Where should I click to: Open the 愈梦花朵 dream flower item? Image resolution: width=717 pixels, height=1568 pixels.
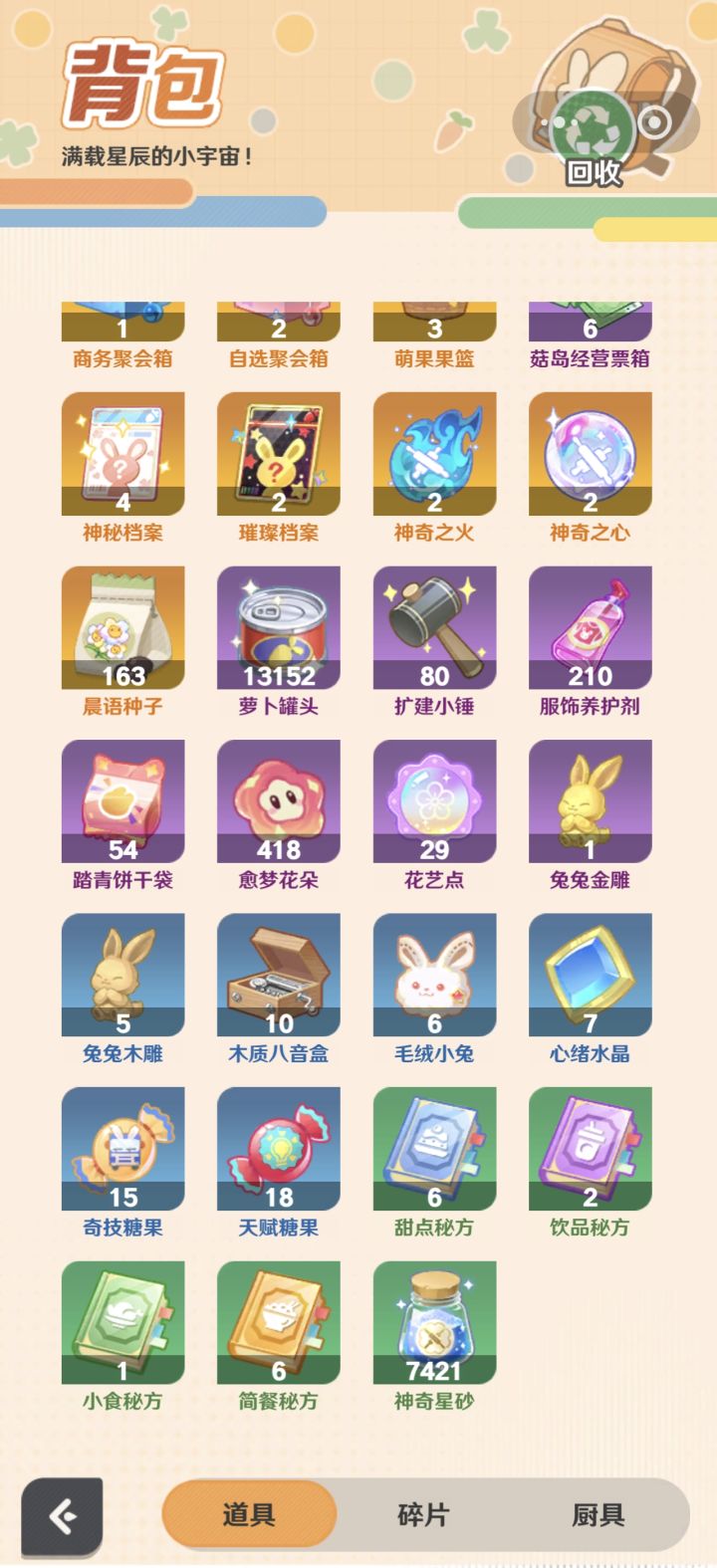pos(279,801)
